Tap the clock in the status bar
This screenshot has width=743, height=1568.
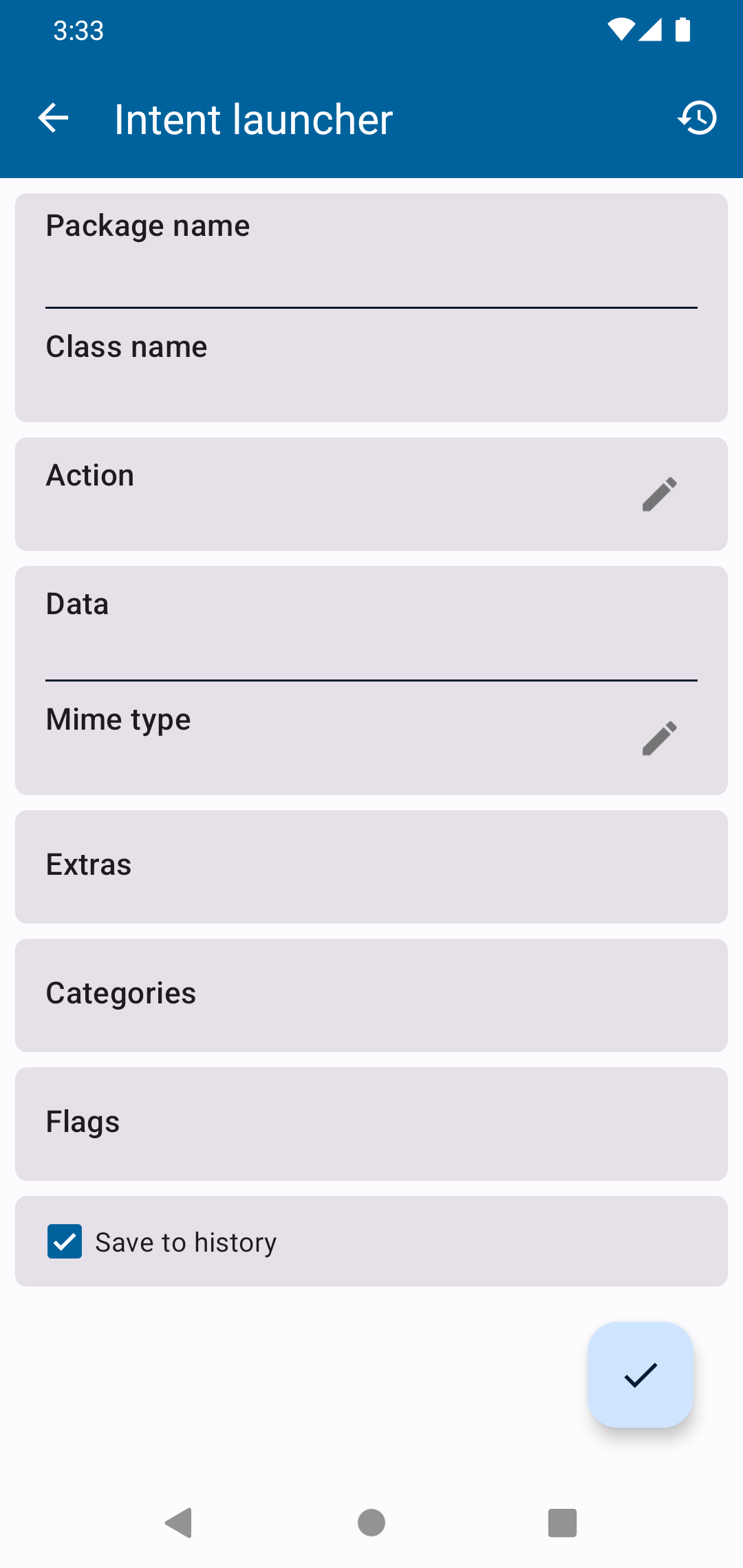coord(78,30)
